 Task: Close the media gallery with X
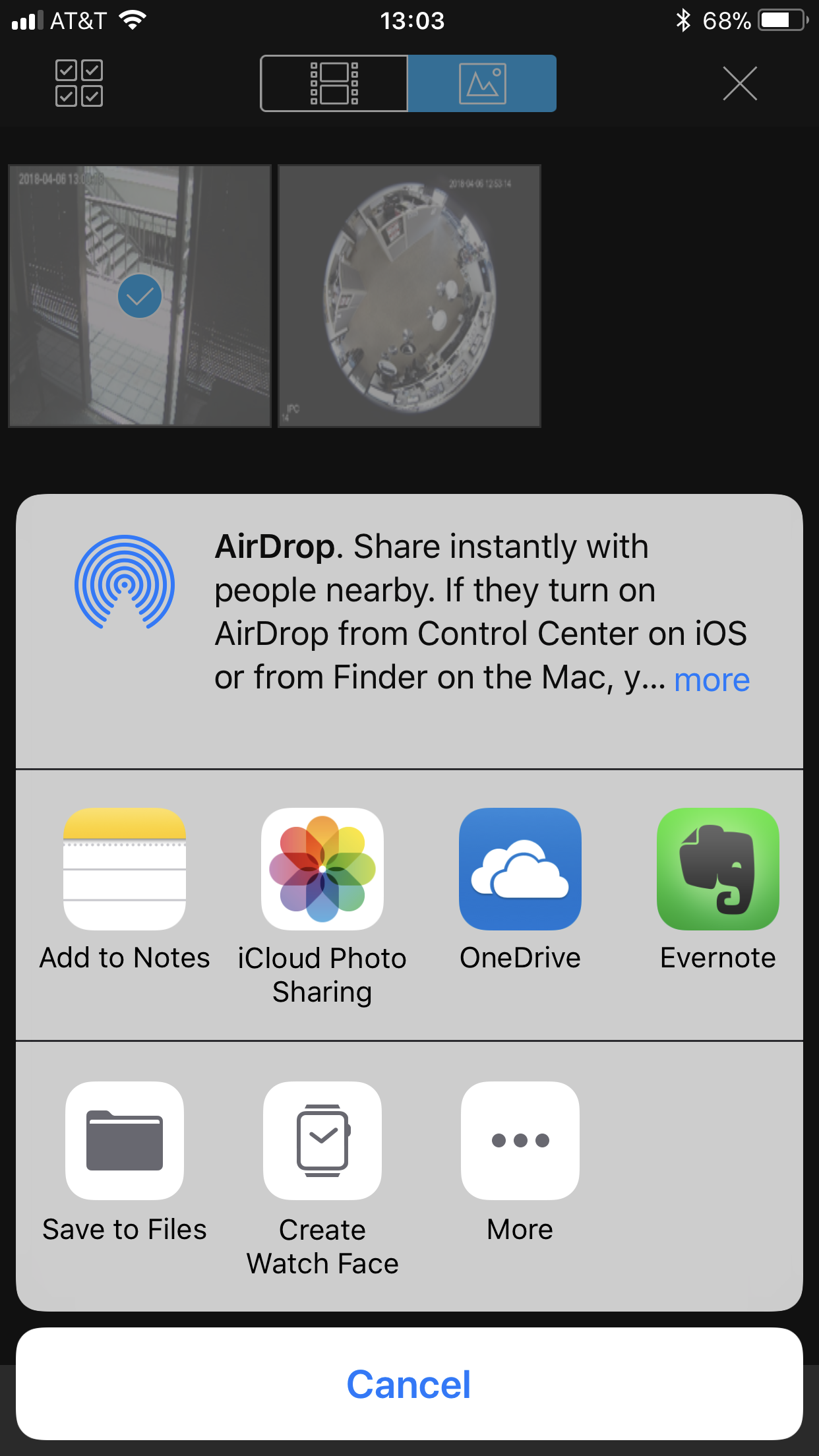point(739,83)
